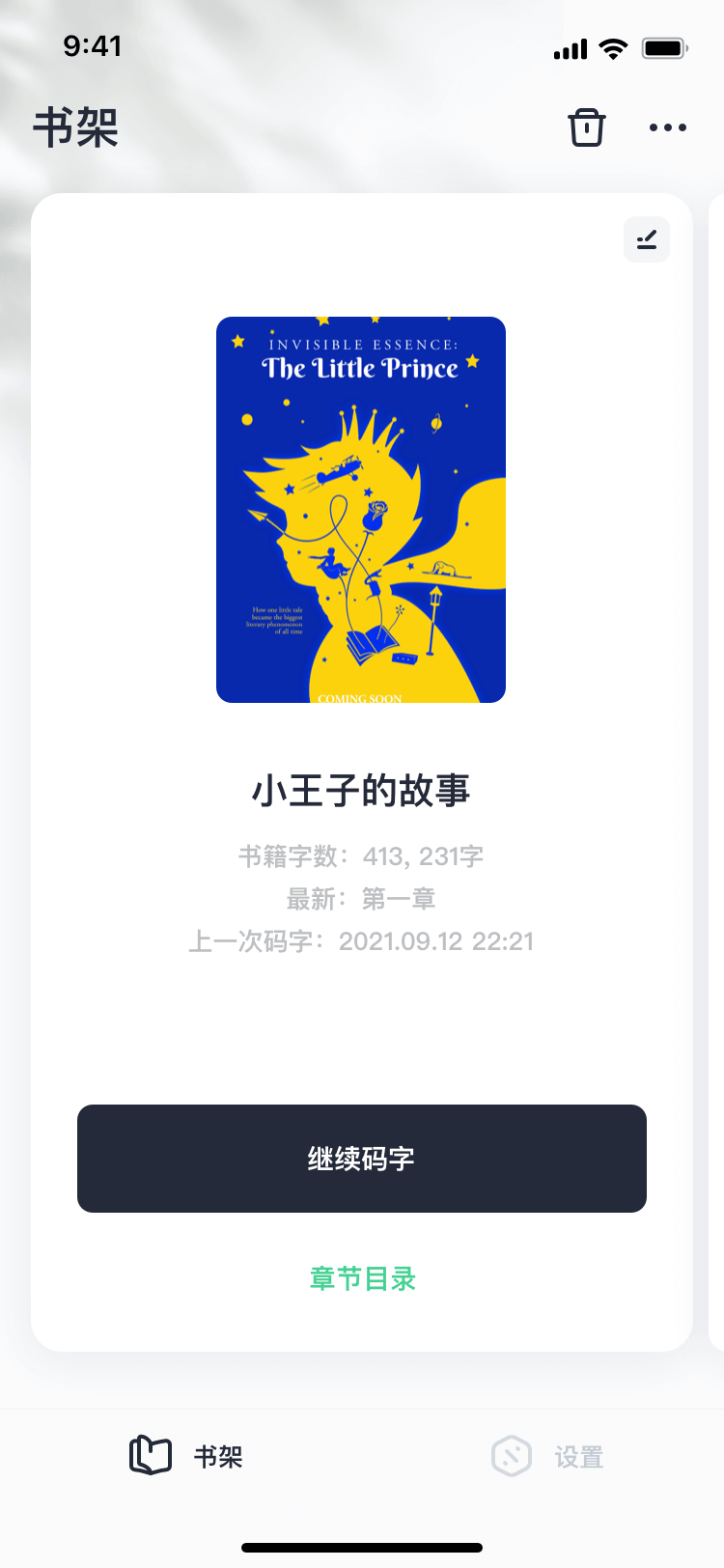Tap the edit pencil icon on the book card

coord(646,239)
